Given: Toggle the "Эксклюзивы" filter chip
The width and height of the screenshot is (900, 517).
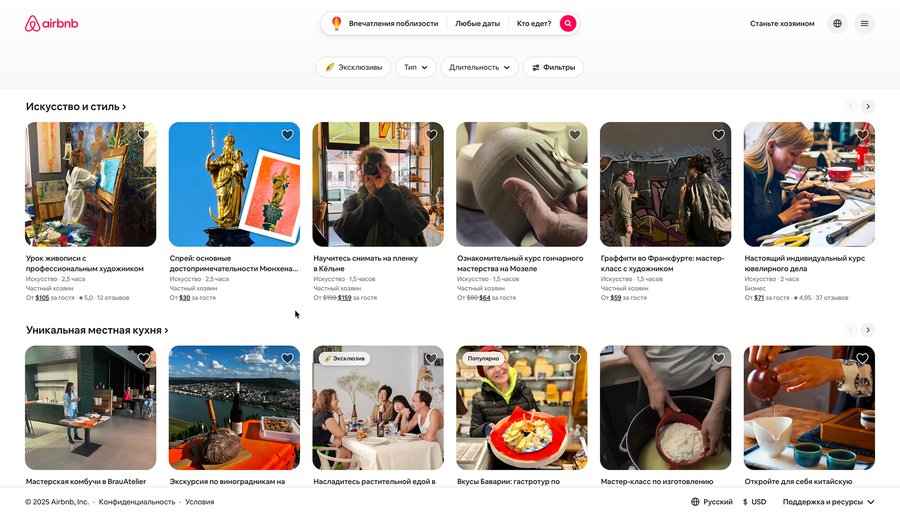Looking at the screenshot, I should pos(353,67).
